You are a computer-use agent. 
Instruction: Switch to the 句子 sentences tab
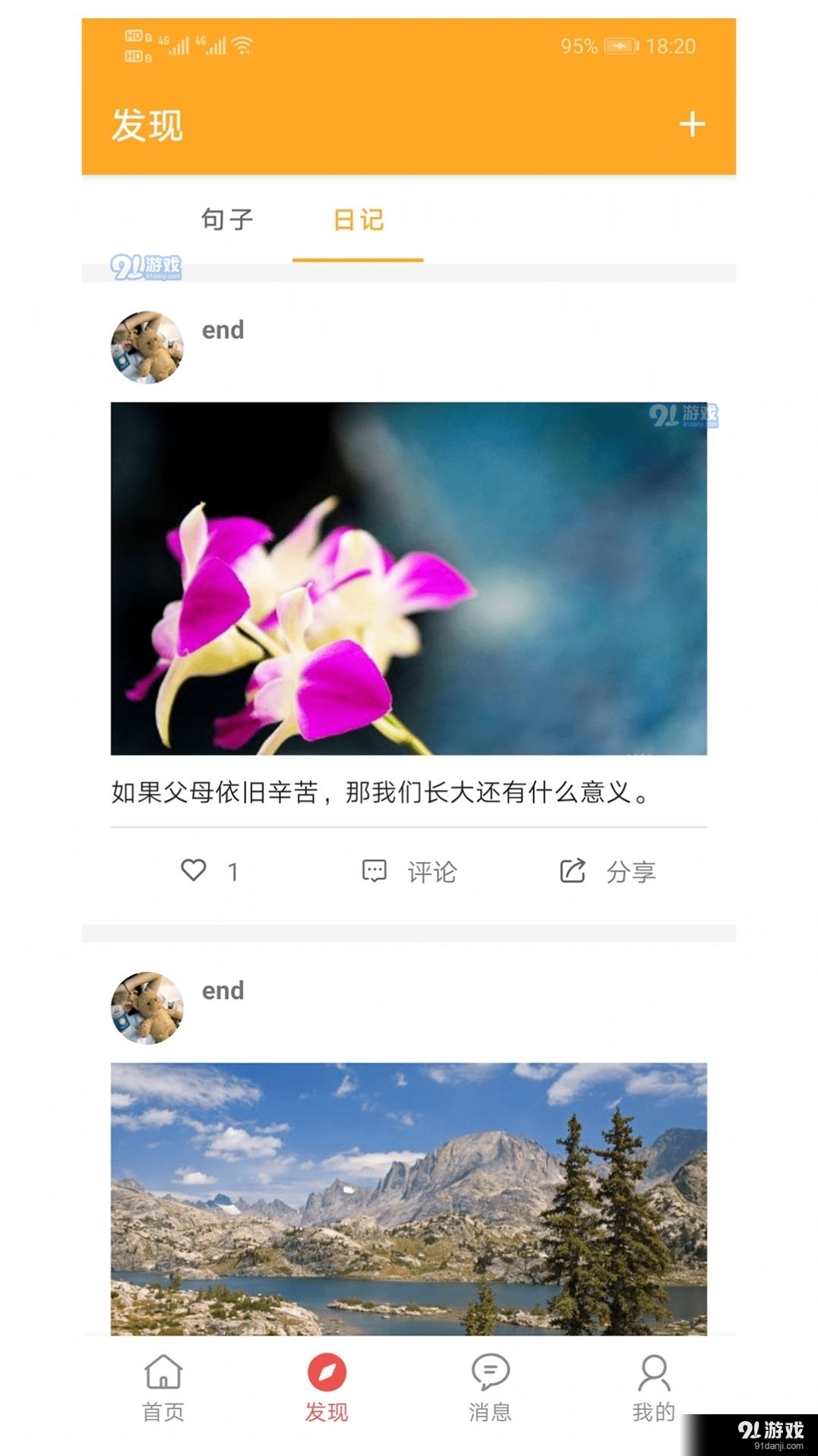click(x=227, y=220)
